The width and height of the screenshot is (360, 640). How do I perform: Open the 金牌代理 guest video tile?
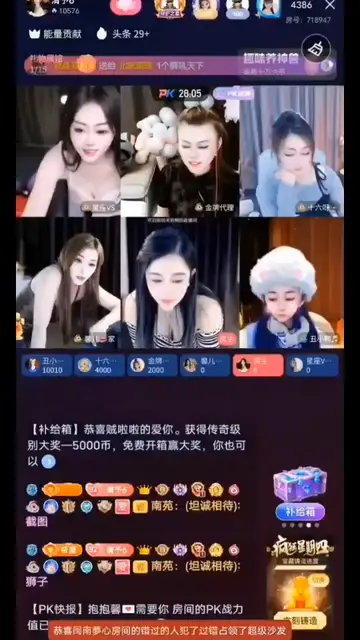pos(180,151)
